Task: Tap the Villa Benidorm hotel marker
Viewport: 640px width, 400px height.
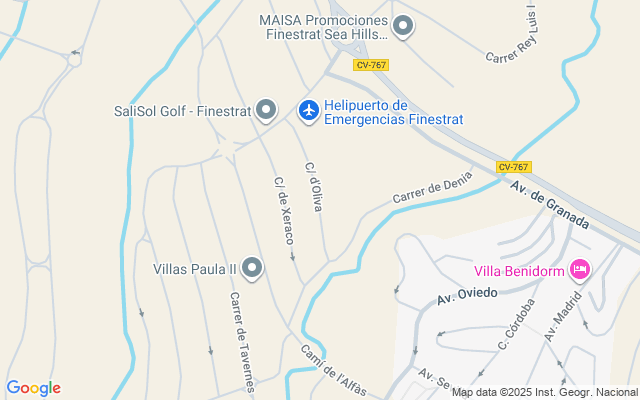Action: pyautogui.click(x=580, y=269)
